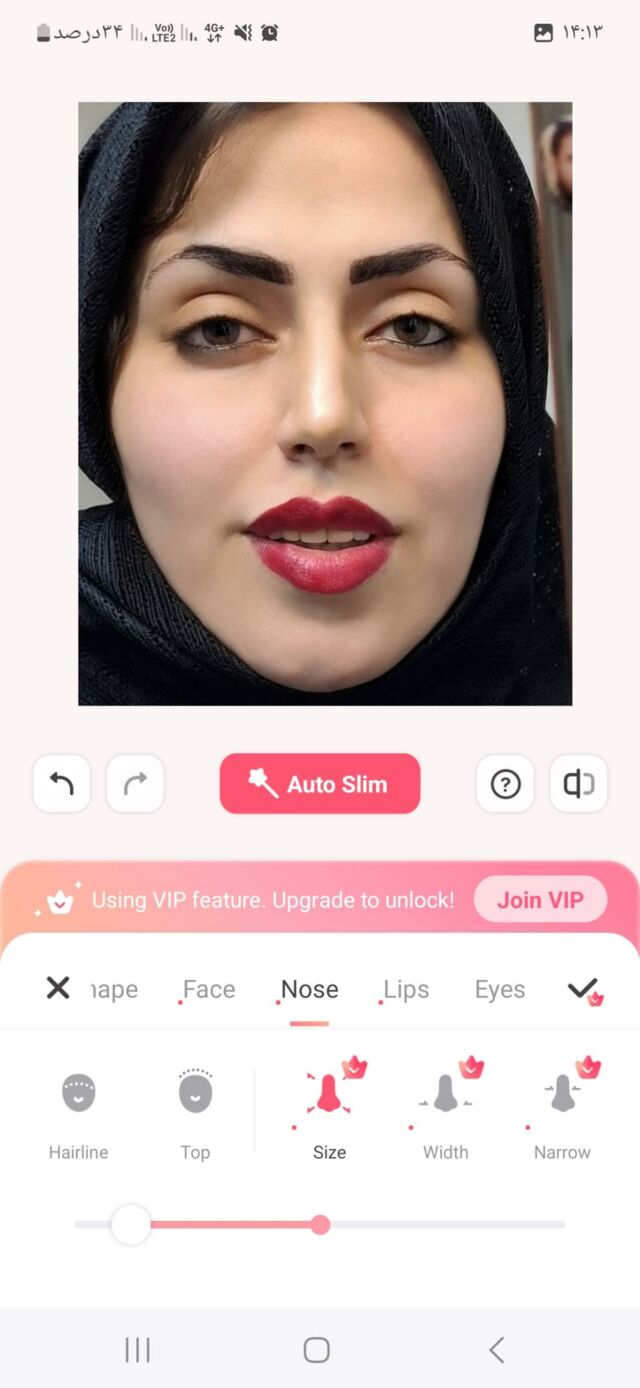Close the reshape editor with X
This screenshot has width=640, height=1388.
[x=58, y=988]
